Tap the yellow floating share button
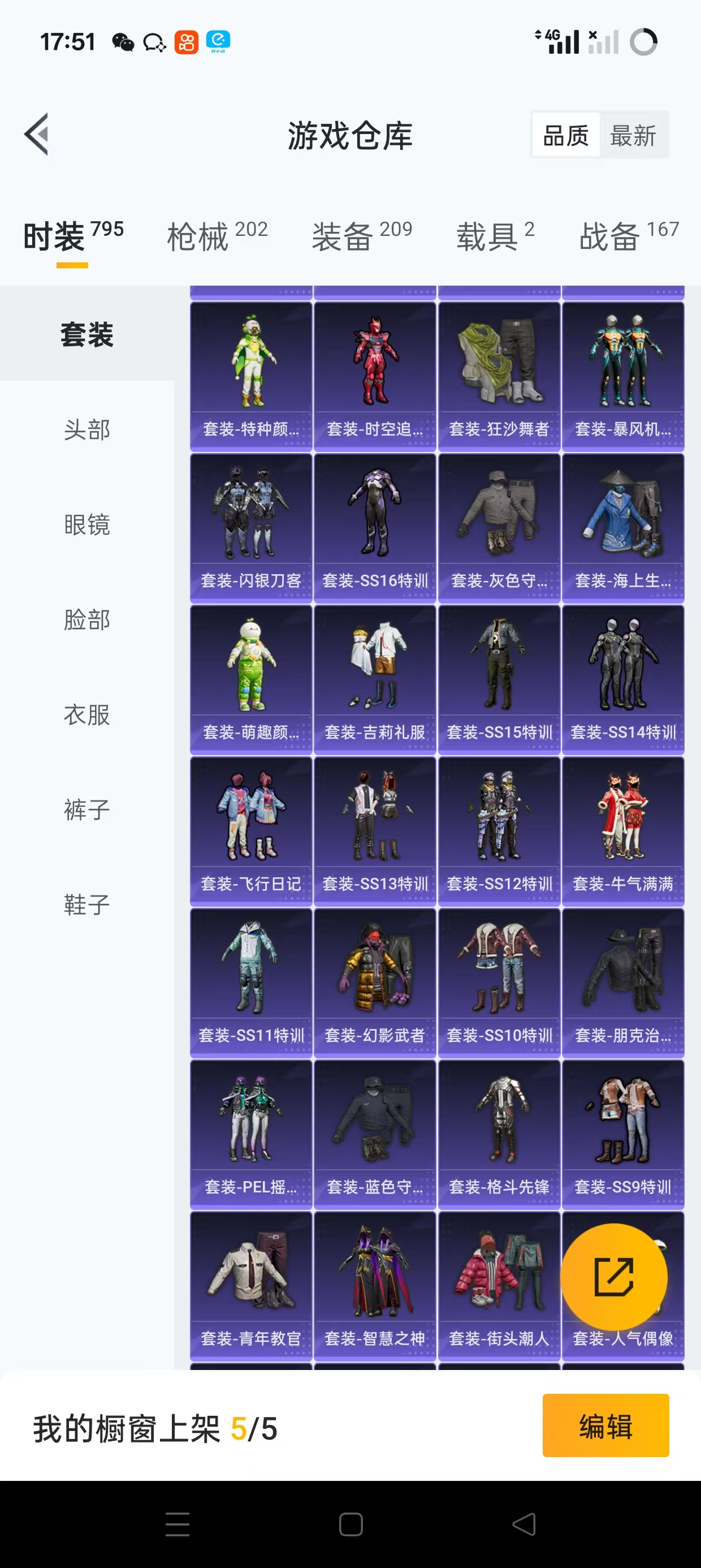 point(613,1277)
